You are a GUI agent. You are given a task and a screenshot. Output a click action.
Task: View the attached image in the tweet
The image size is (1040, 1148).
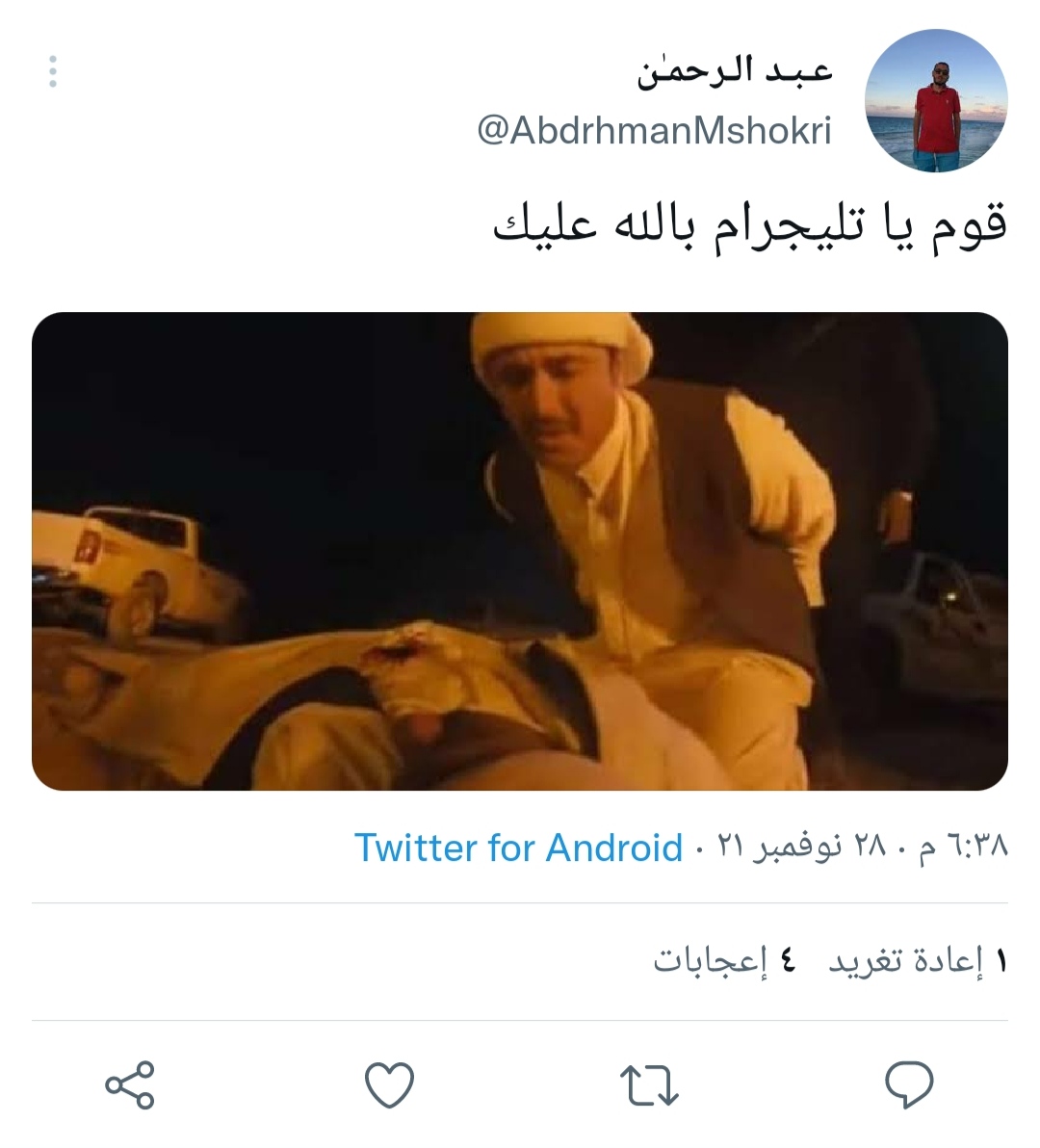click(520, 551)
